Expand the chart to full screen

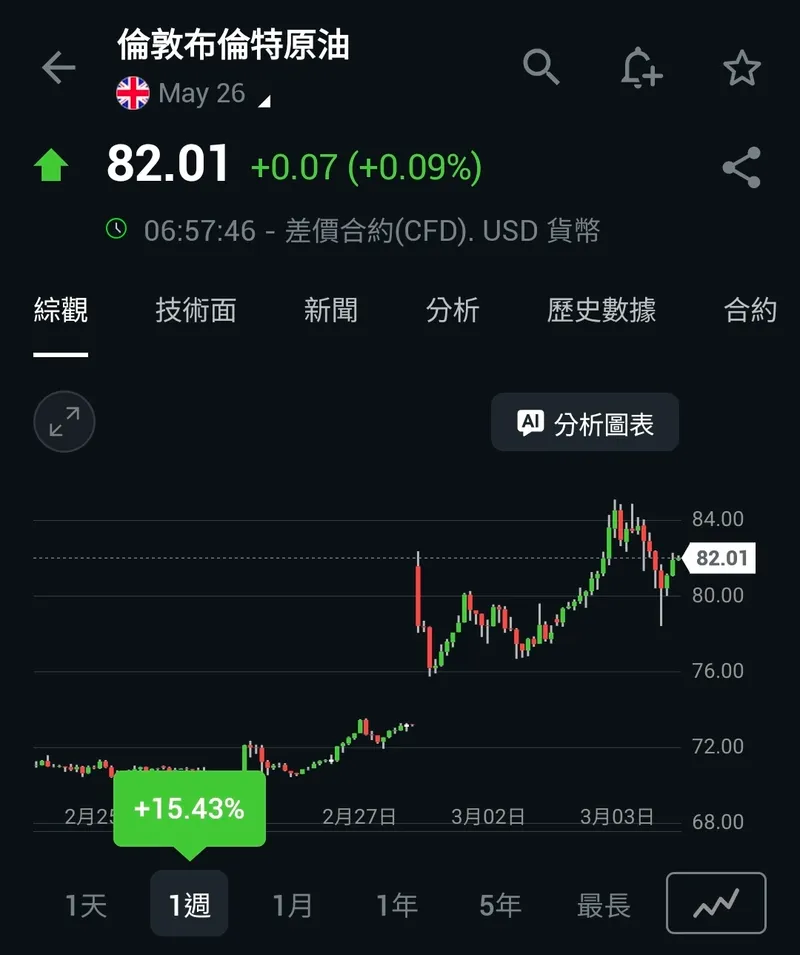(64, 422)
